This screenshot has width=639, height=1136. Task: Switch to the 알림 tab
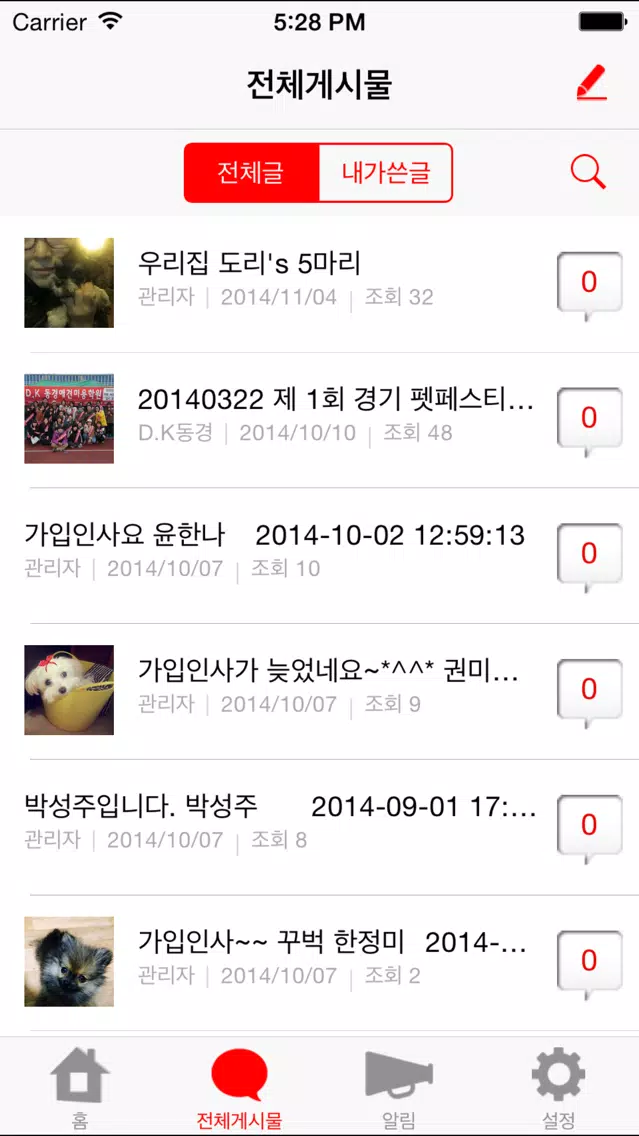pos(399,1086)
